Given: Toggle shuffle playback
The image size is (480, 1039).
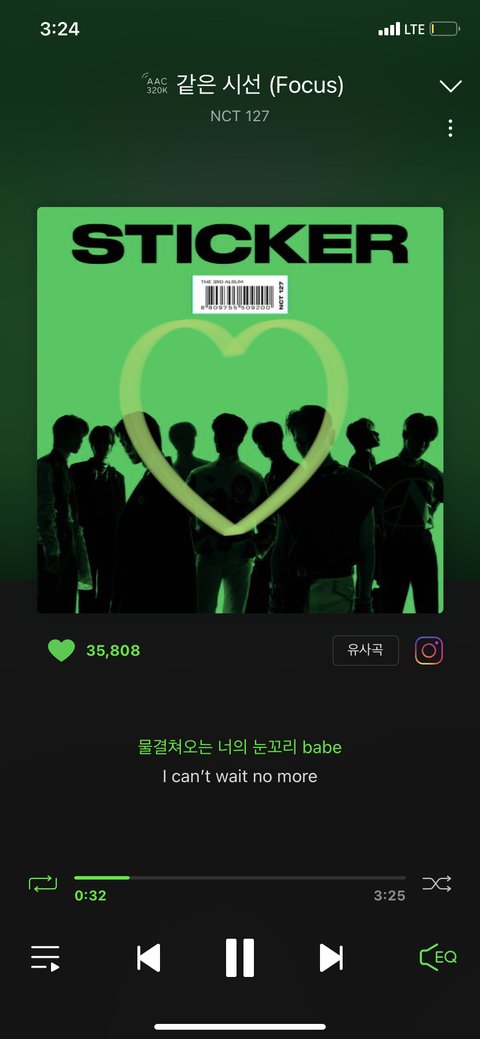Looking at the screenshot, I should [x=437, y=883].
